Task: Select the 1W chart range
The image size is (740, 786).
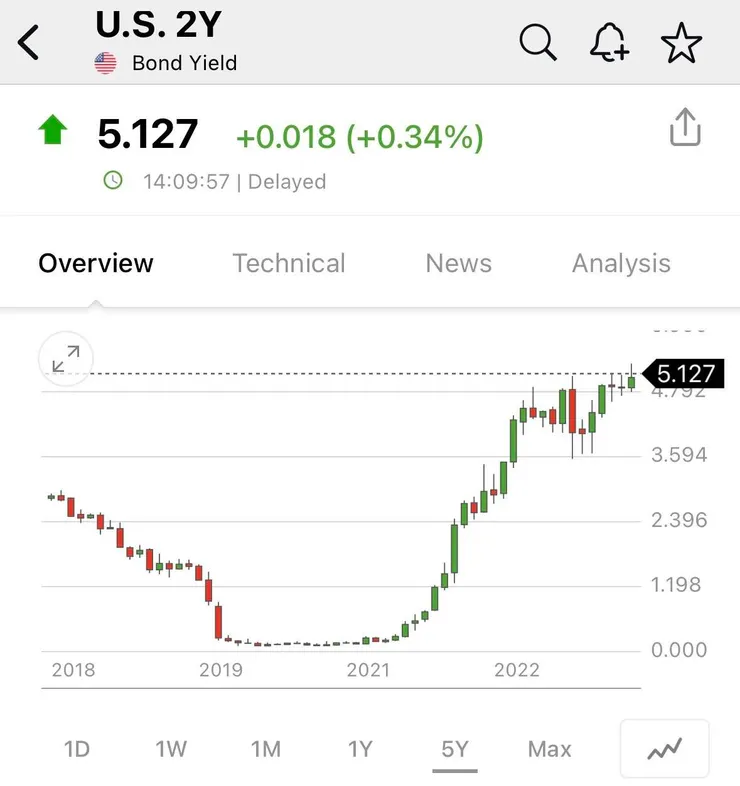Action: [x=170, y=749]
